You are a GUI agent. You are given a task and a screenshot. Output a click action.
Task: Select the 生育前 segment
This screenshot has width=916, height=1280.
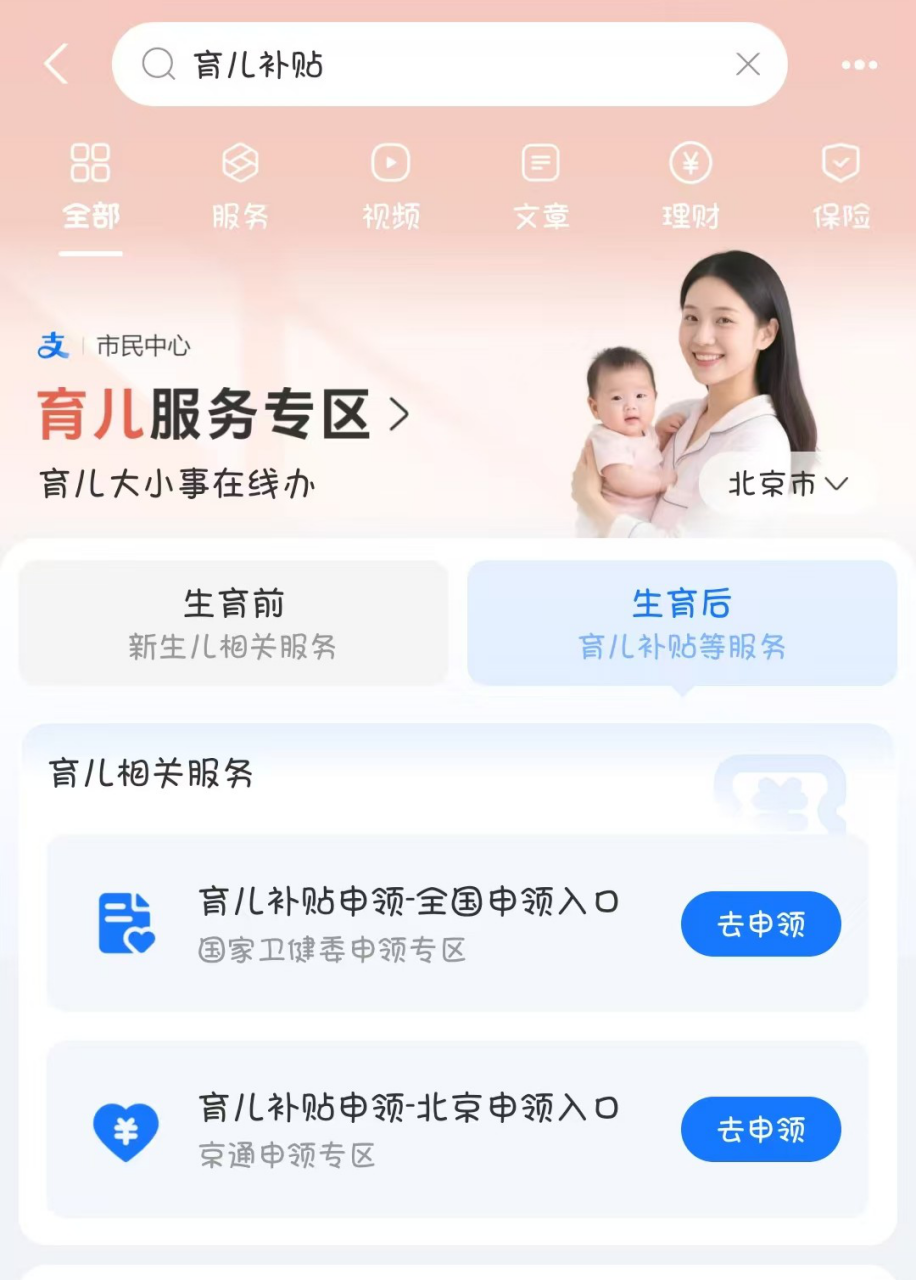pos(233,623)
